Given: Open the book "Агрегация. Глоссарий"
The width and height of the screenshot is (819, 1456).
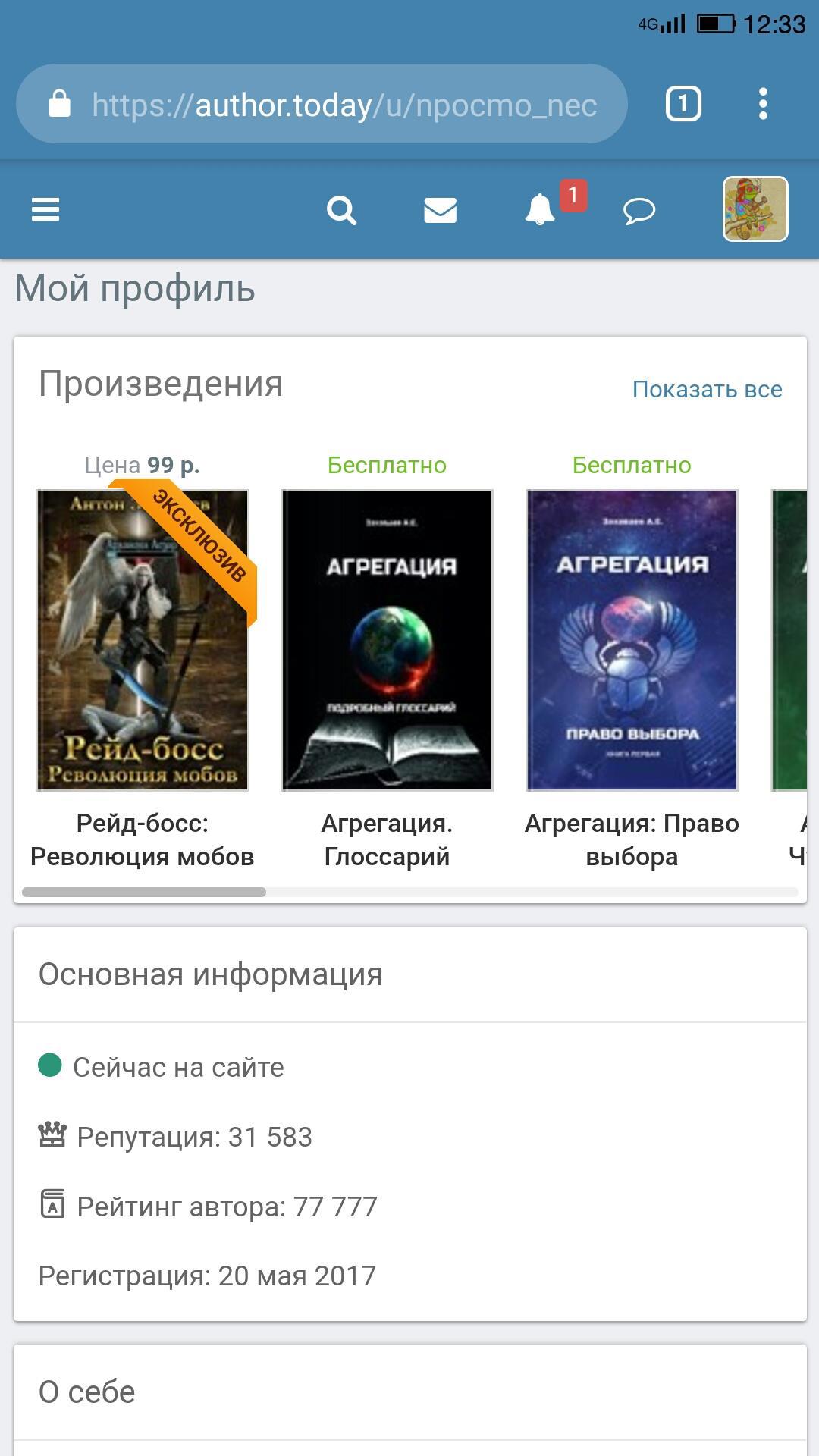Looking at the screenshot, I should 387,640.
